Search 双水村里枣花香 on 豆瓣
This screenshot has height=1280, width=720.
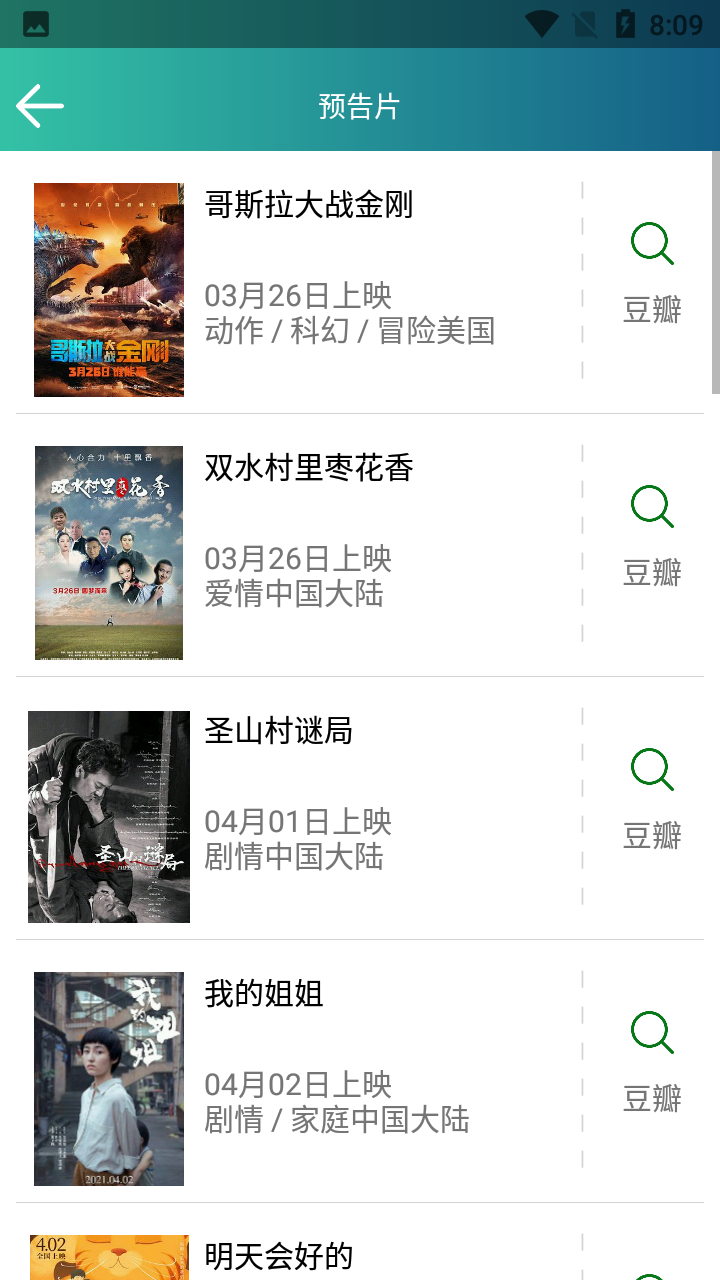(652, 535)
